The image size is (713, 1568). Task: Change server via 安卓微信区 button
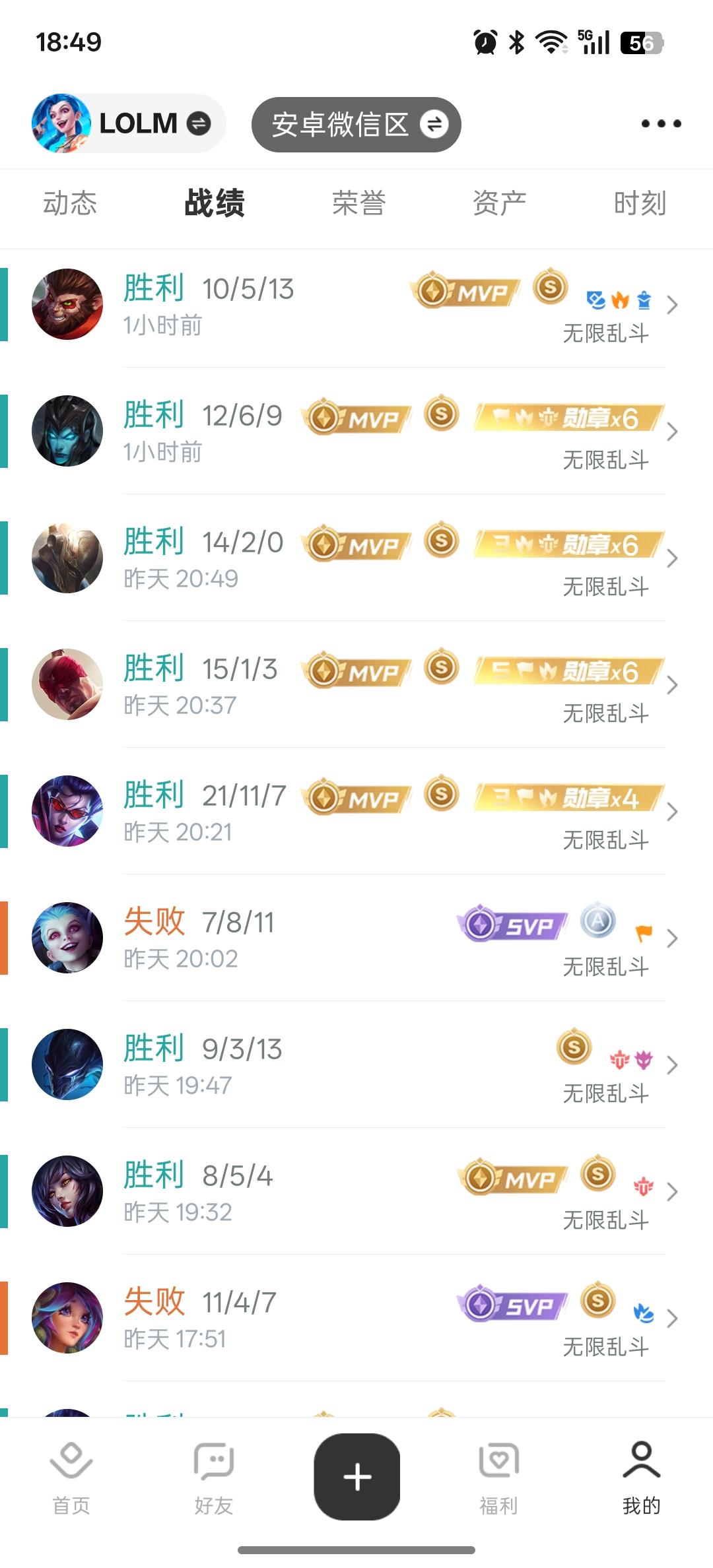(x=356, y=125)
